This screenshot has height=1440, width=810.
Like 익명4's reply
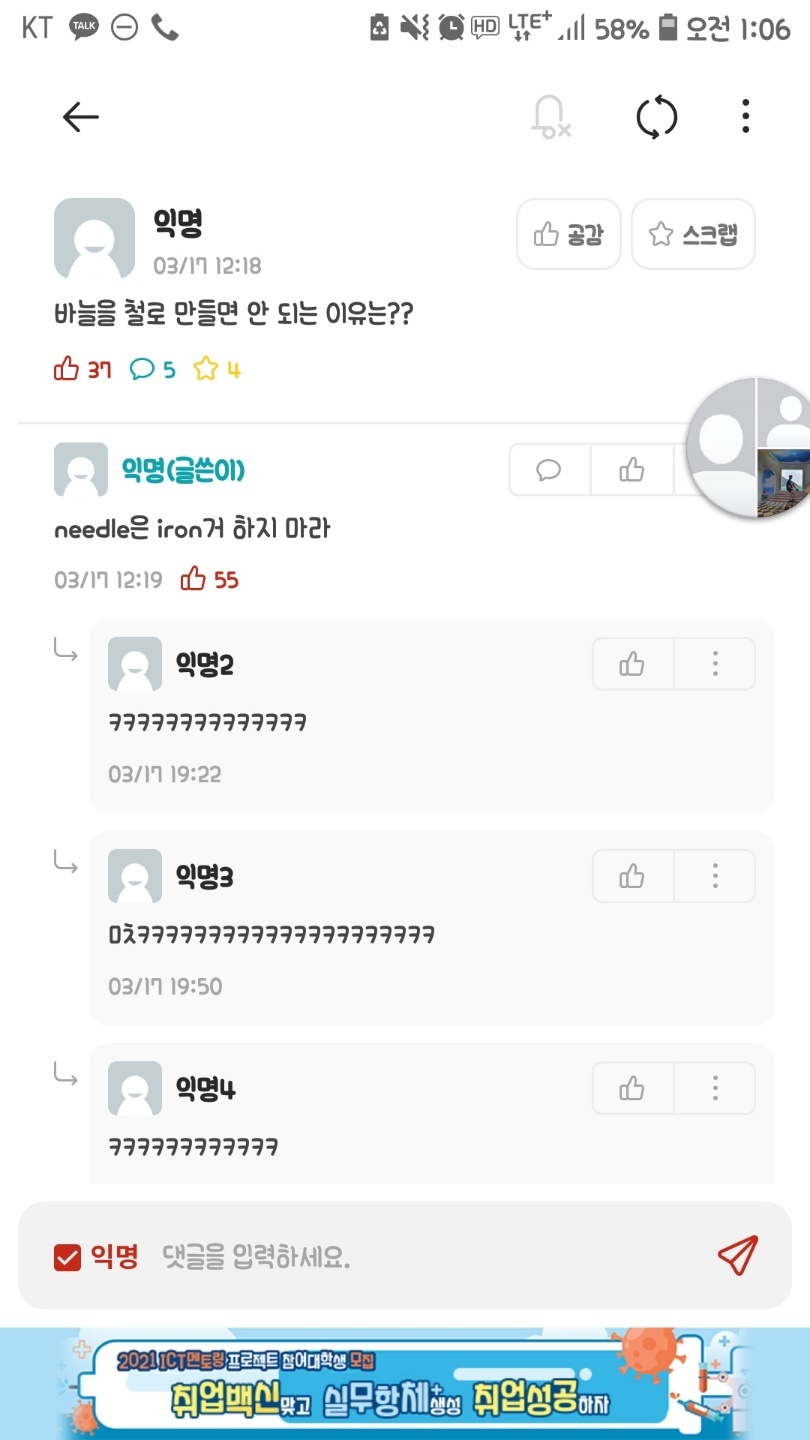click(x=632, y=1088)
